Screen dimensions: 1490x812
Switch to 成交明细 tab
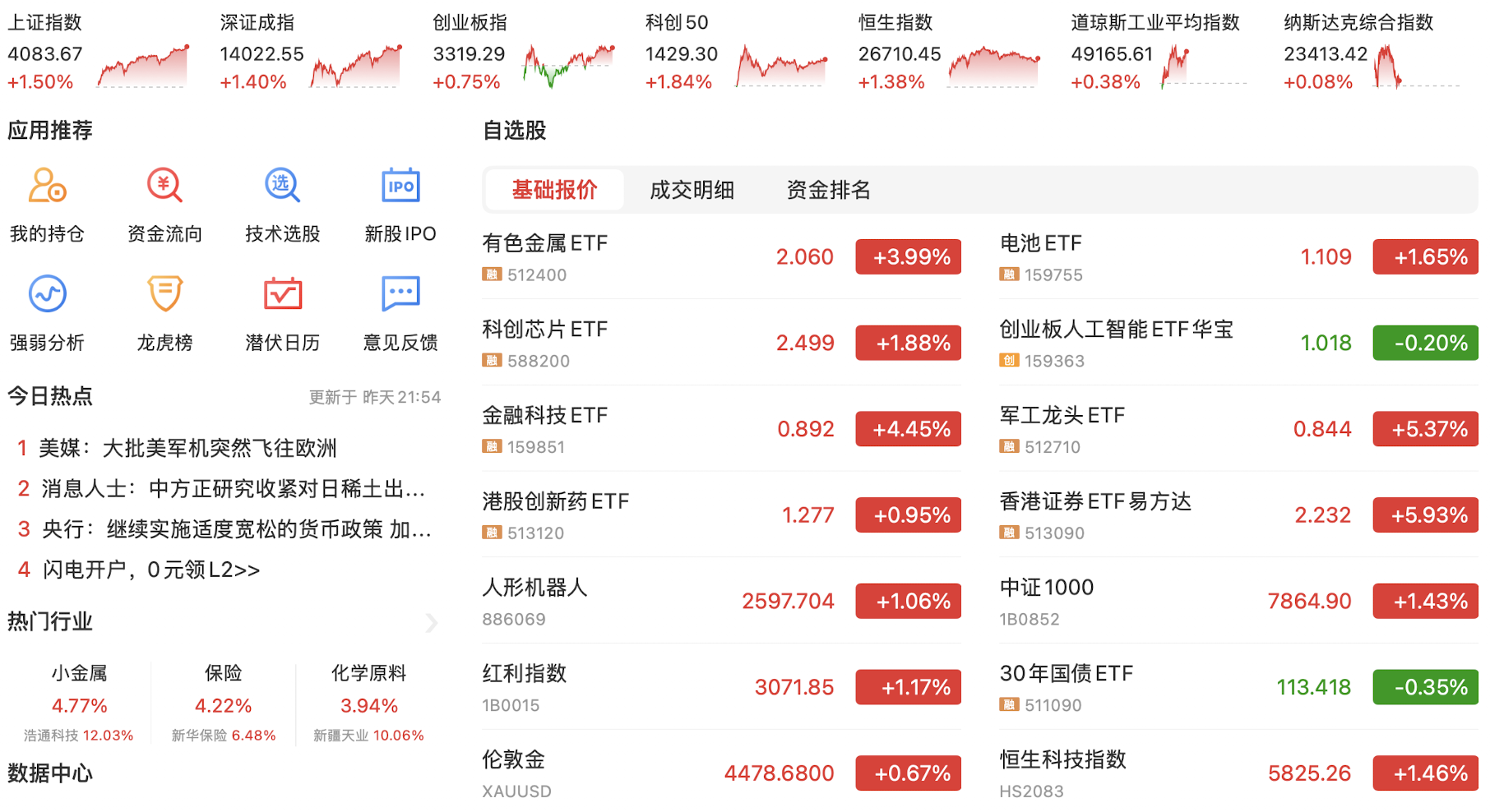(692, 190)
